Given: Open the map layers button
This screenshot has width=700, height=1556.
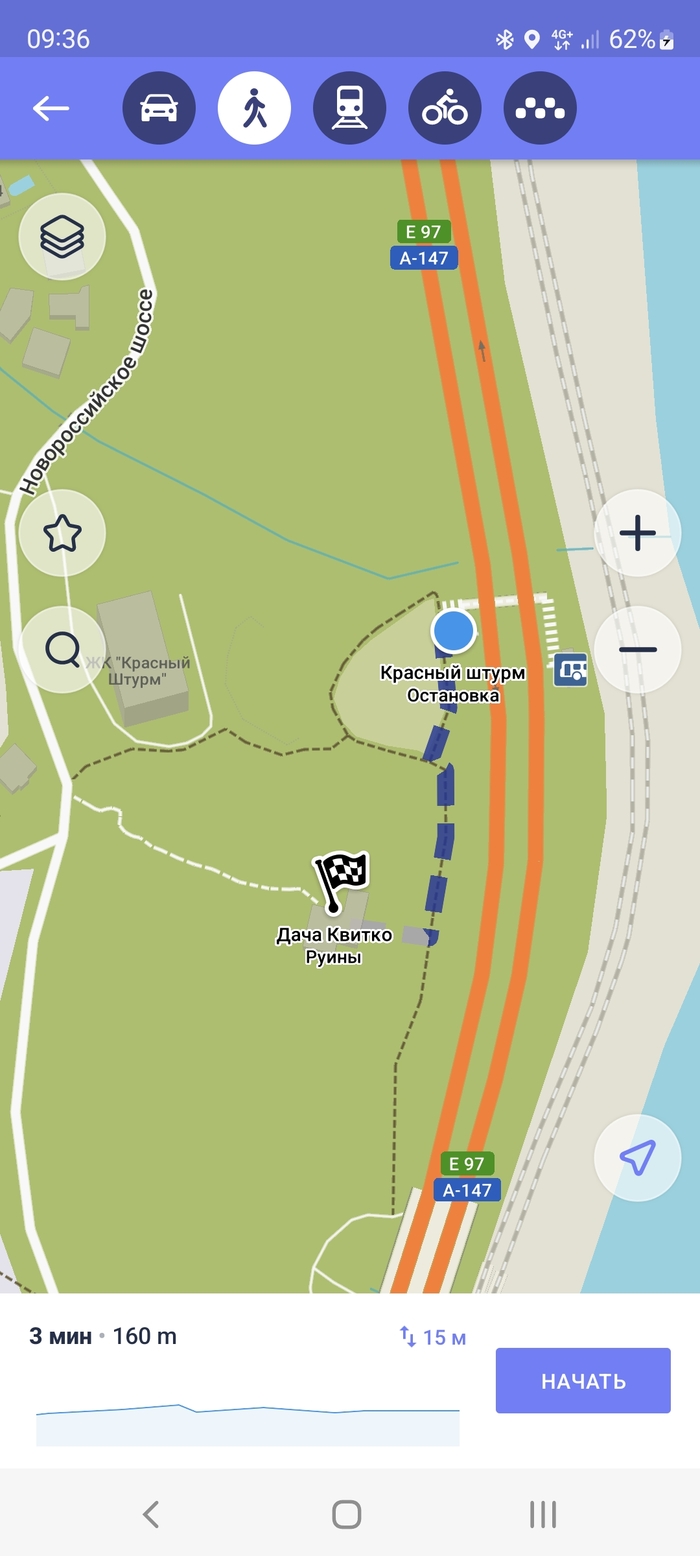Looking at the screenshot, I should pos(62,237).
